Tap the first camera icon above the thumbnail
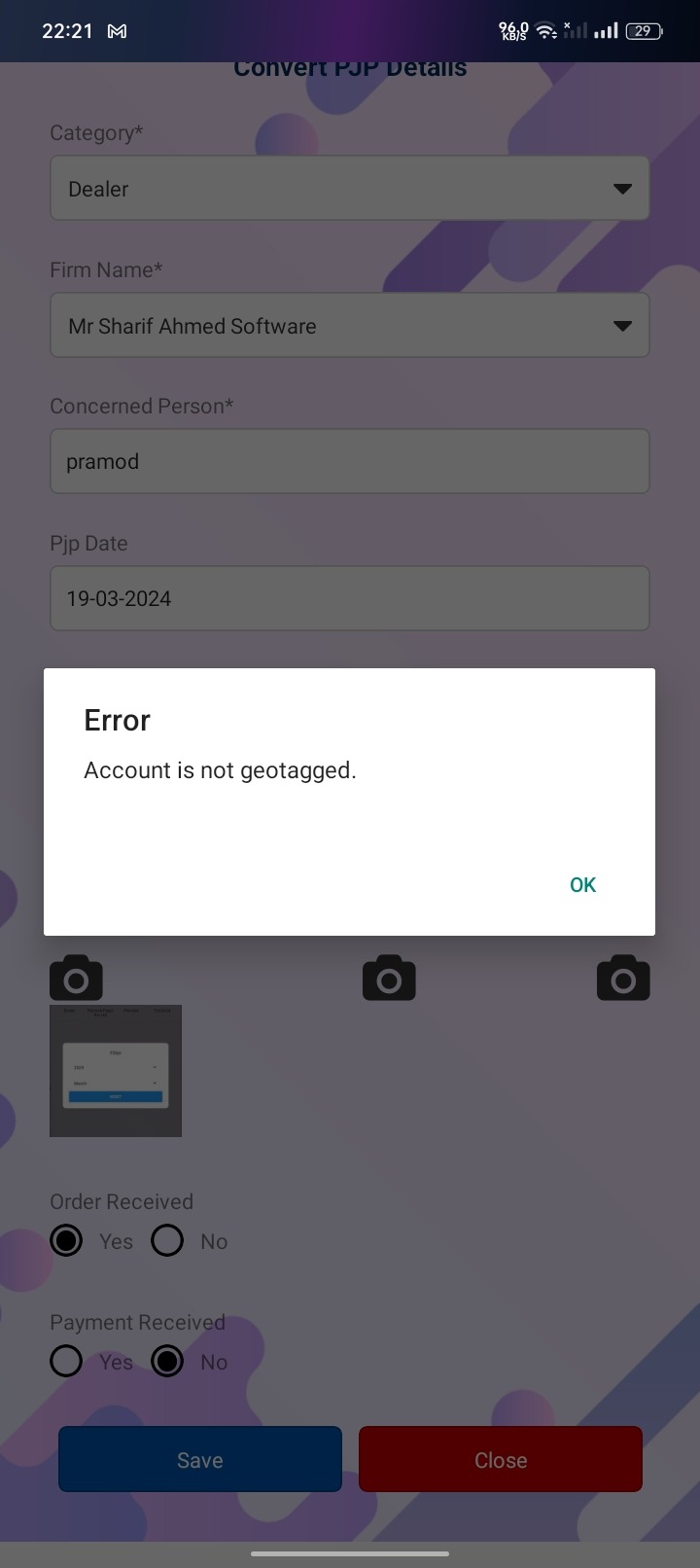The width and height of the screenshot is (700, 1568). pyautogui.click(x=76, y=979)
